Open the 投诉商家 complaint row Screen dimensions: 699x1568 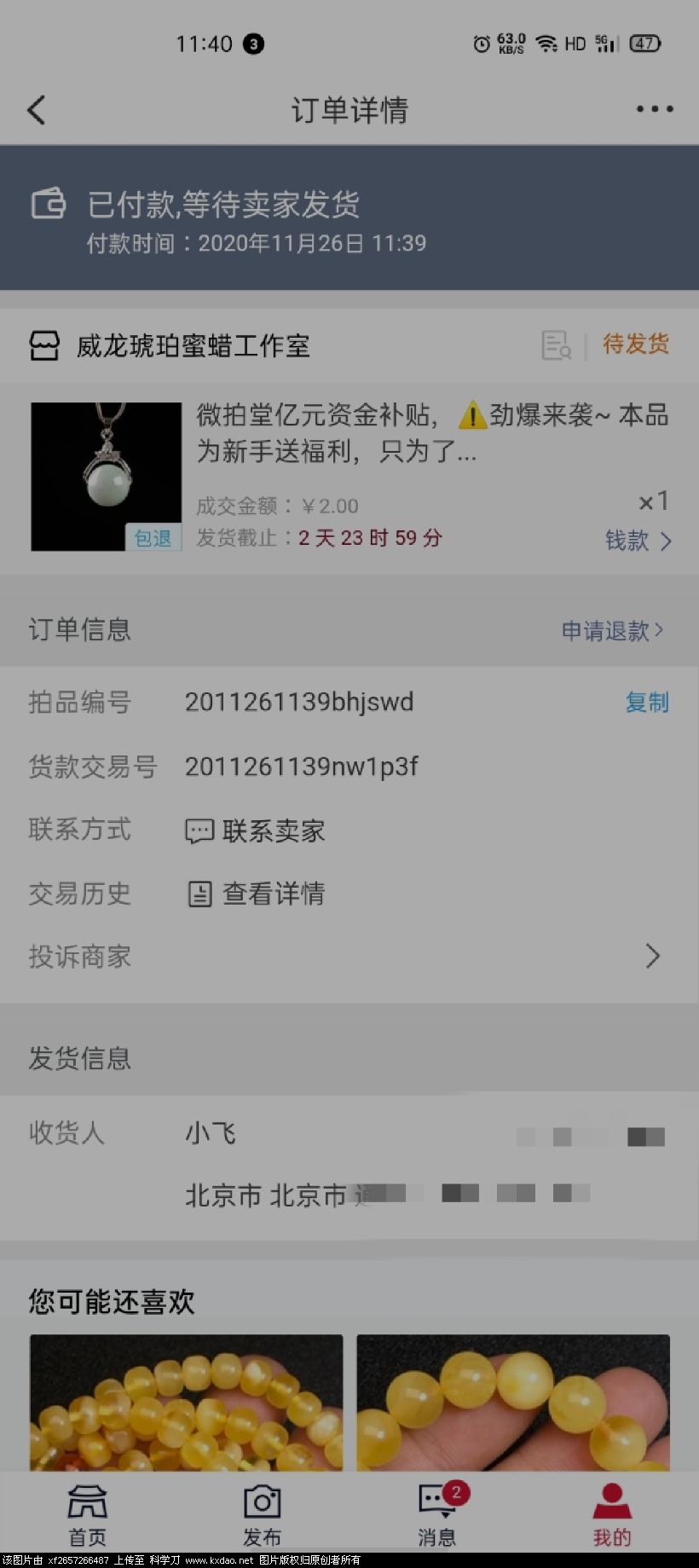tap(348, 957)
